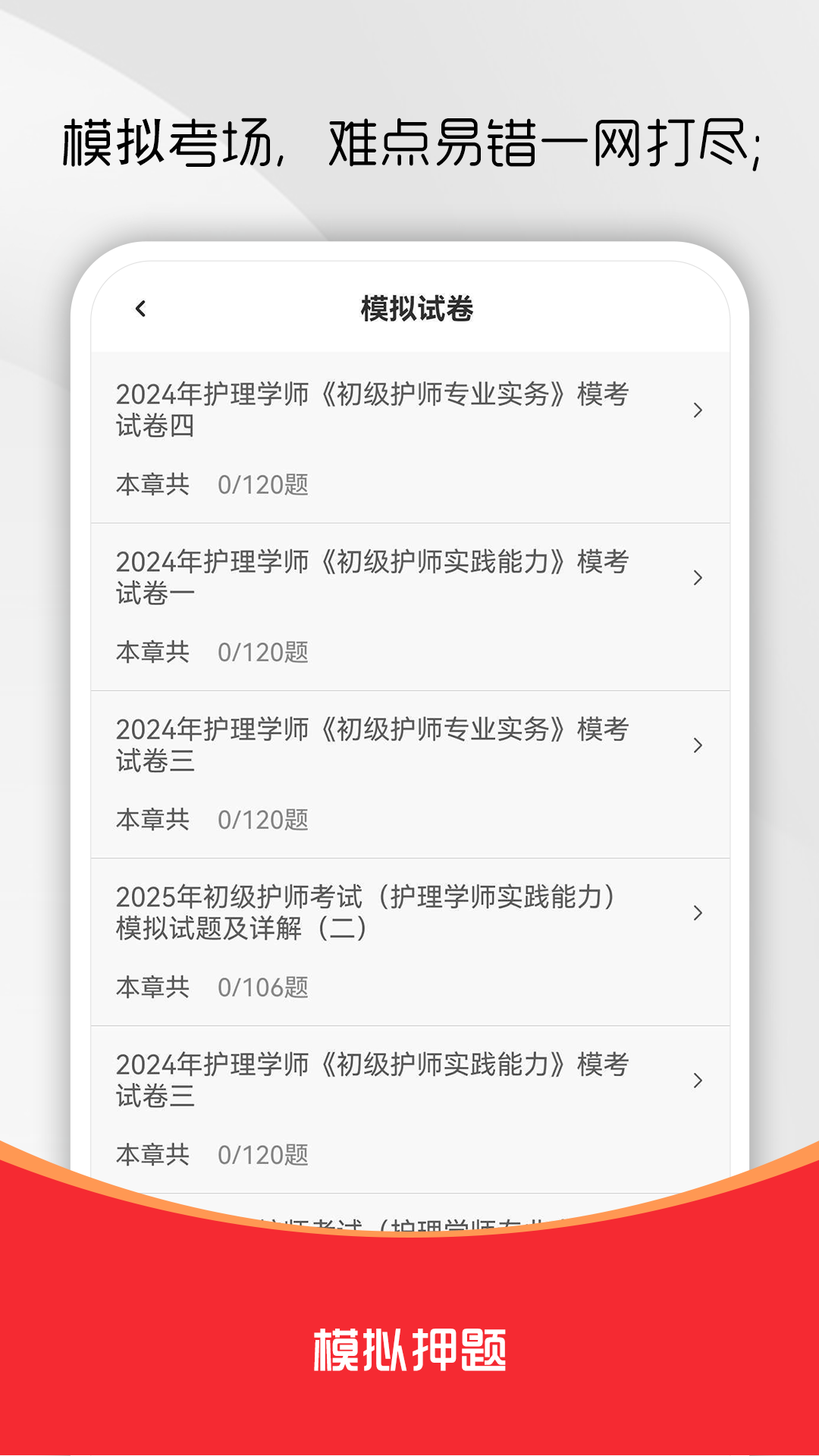Tap the 0/106题 progress label

[263, 986]
